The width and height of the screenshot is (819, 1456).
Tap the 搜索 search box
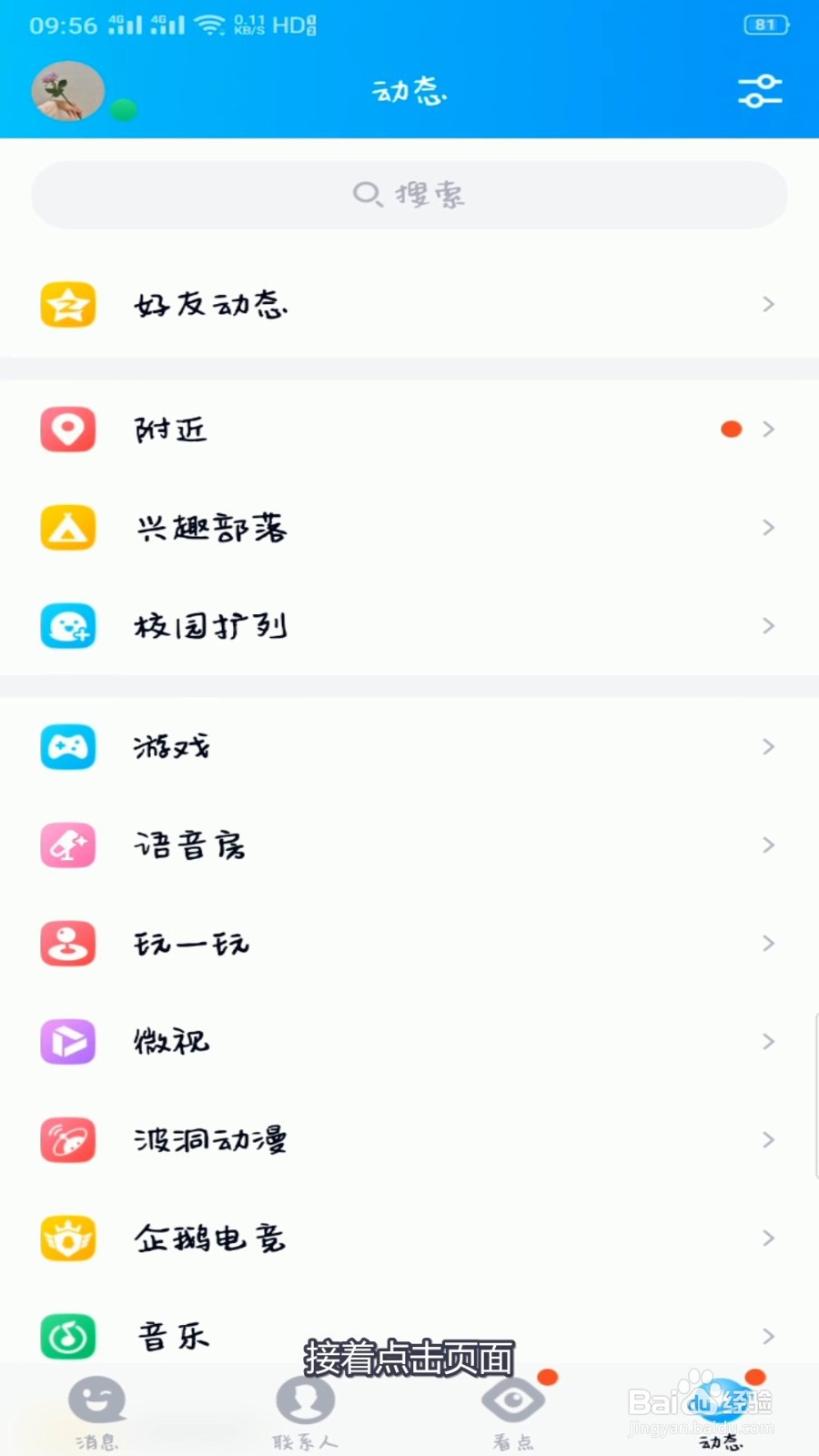coord(409,195)
